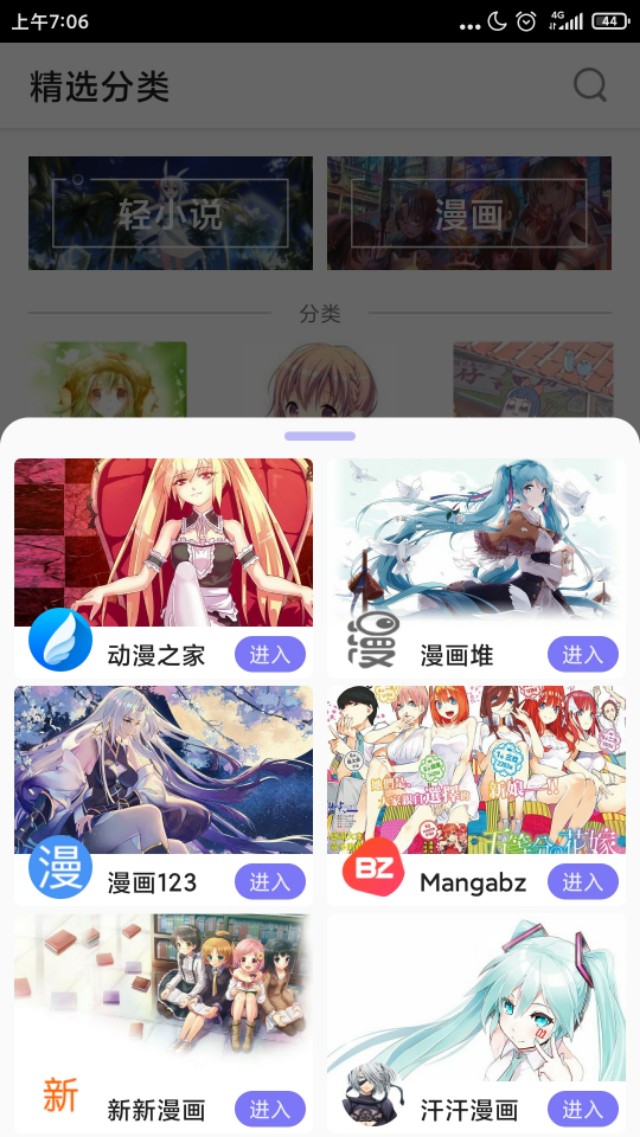Open the 漫画123 cover image card

click(163, 768)
